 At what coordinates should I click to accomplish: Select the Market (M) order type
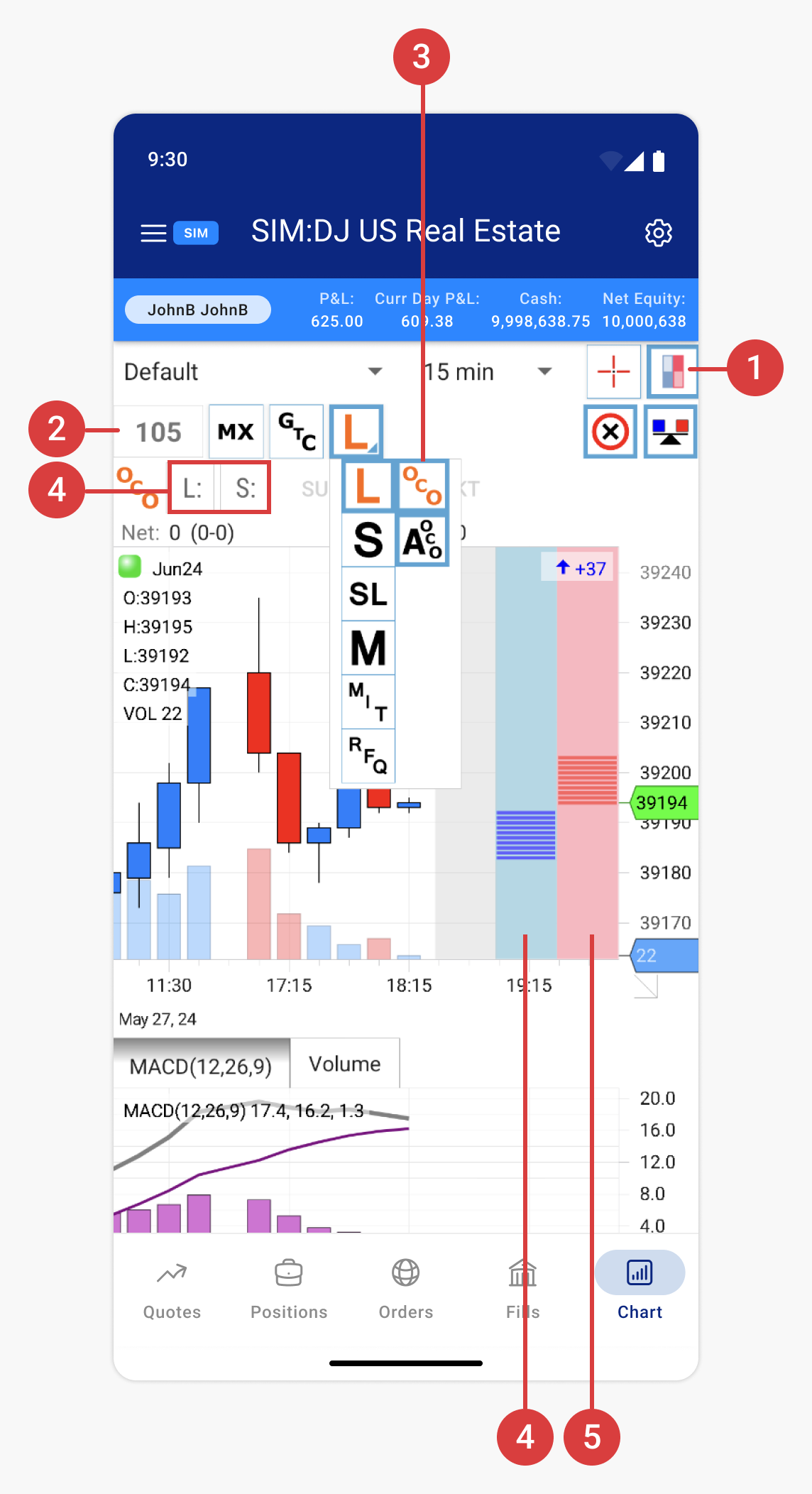point(368,648)
